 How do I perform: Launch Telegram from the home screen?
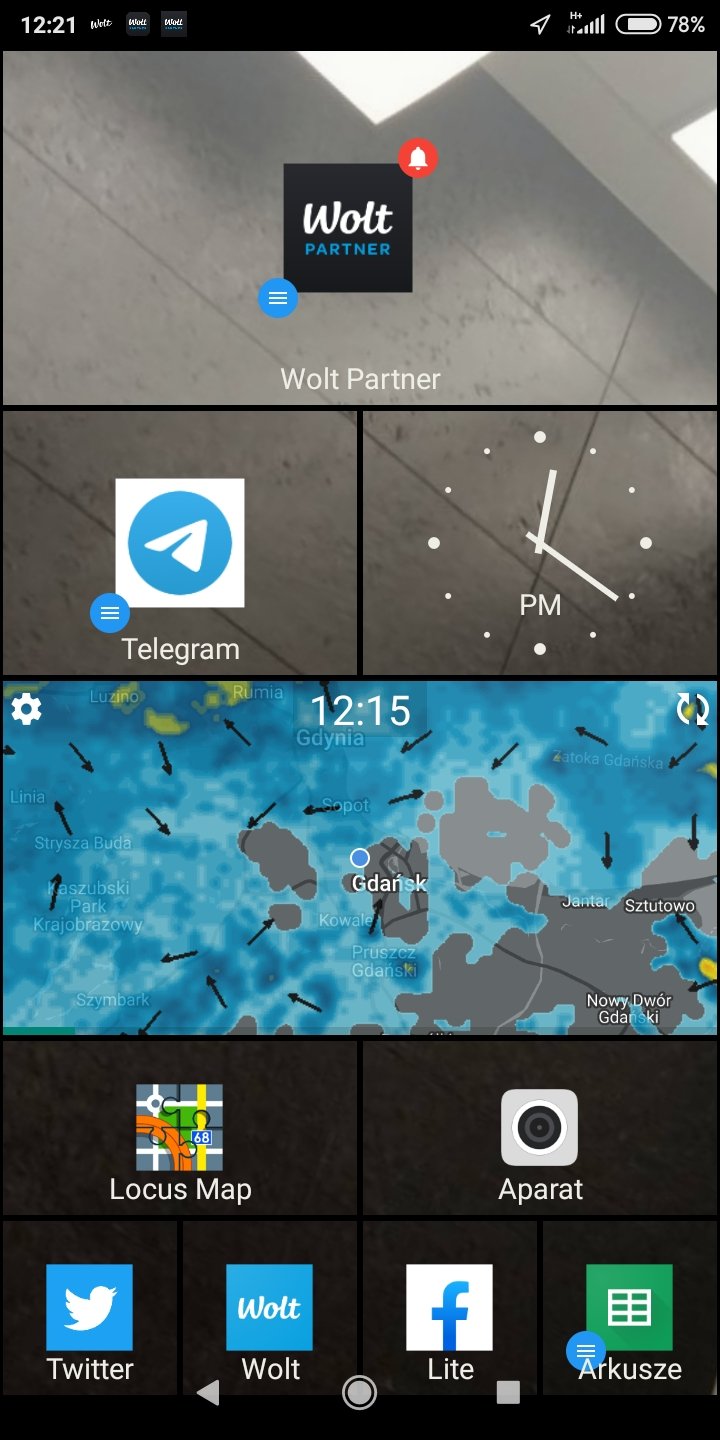pos(180,543)
